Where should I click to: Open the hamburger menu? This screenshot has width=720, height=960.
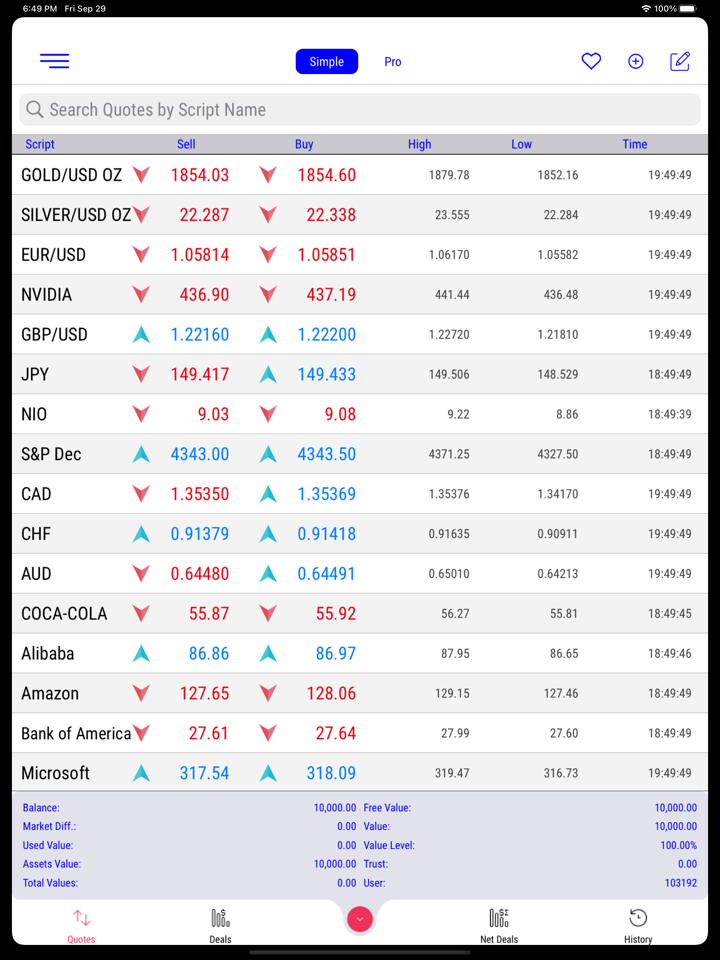[x=55, y=61]
